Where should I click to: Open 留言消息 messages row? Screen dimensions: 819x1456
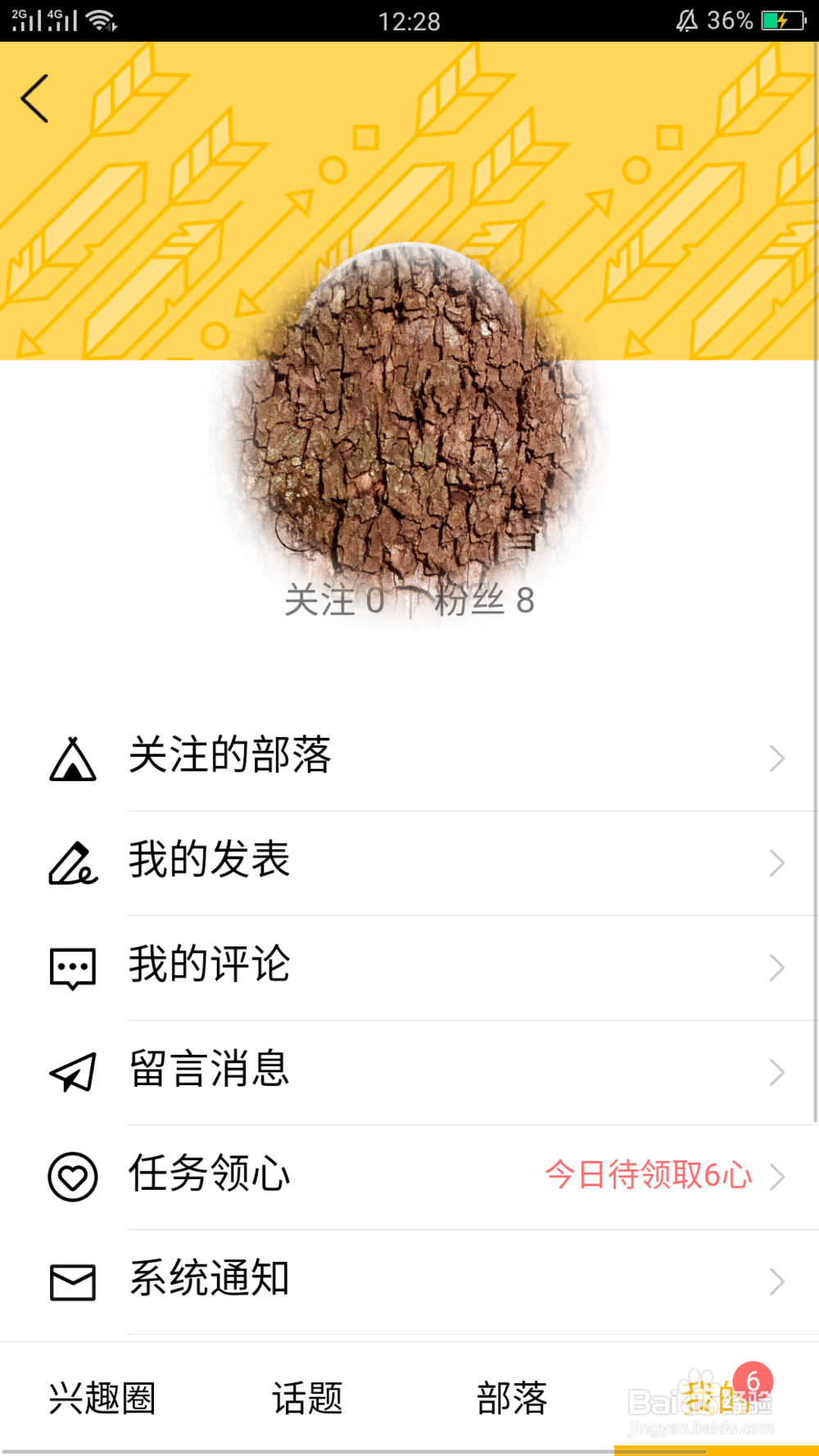click(210, 1072)
